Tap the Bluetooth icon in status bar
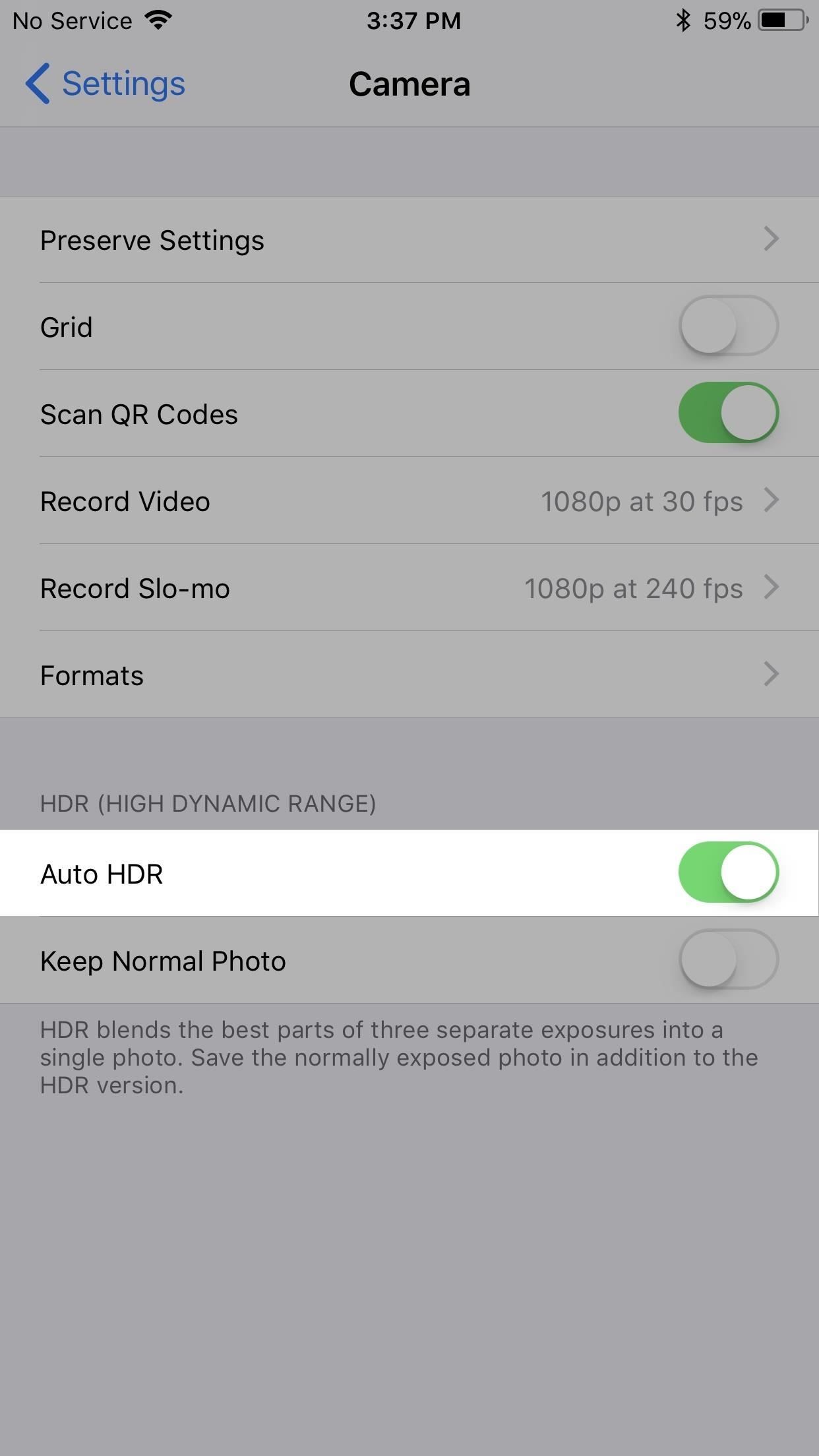 click(x=682, y=20)
